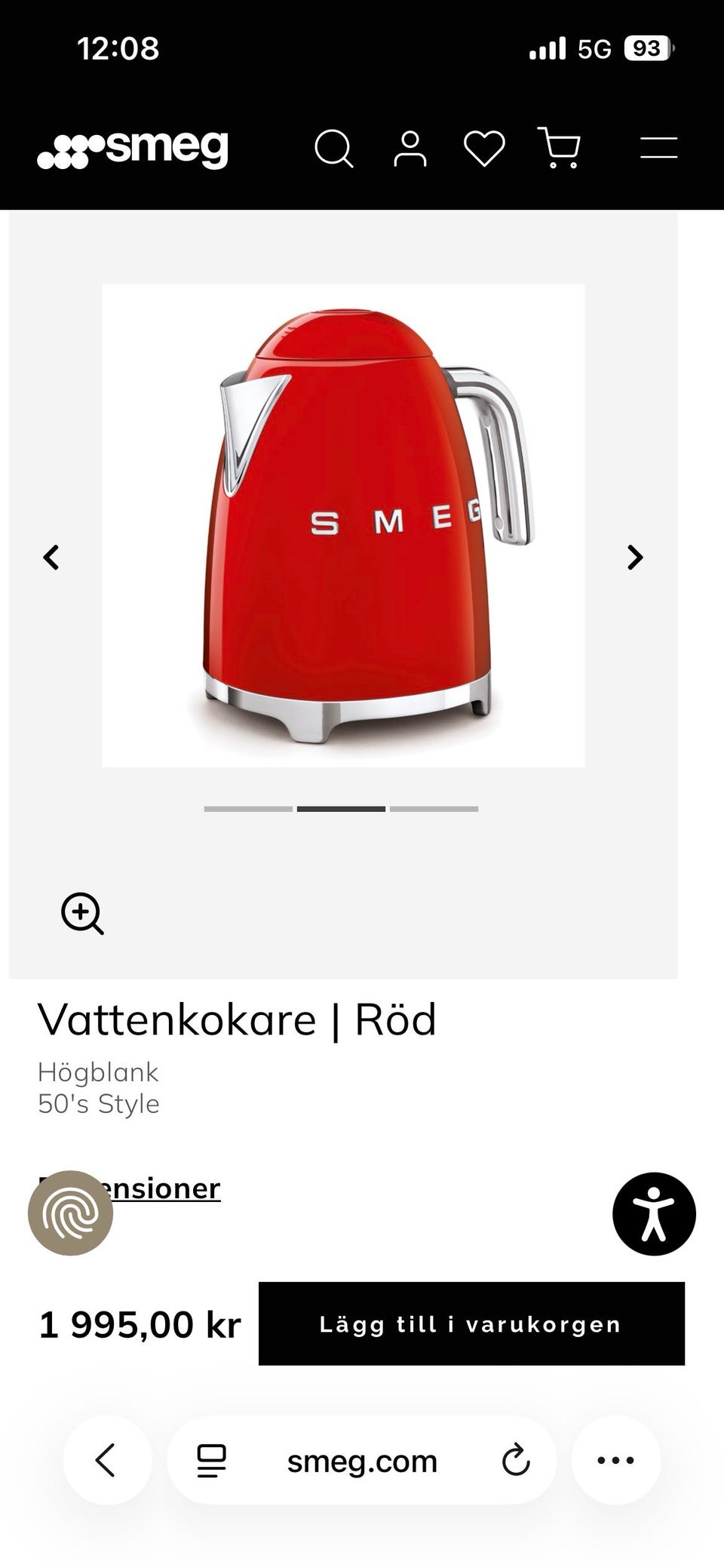Go to the Smeg homepage logo
Screen dimensions: 724x1568
(133, 149)
